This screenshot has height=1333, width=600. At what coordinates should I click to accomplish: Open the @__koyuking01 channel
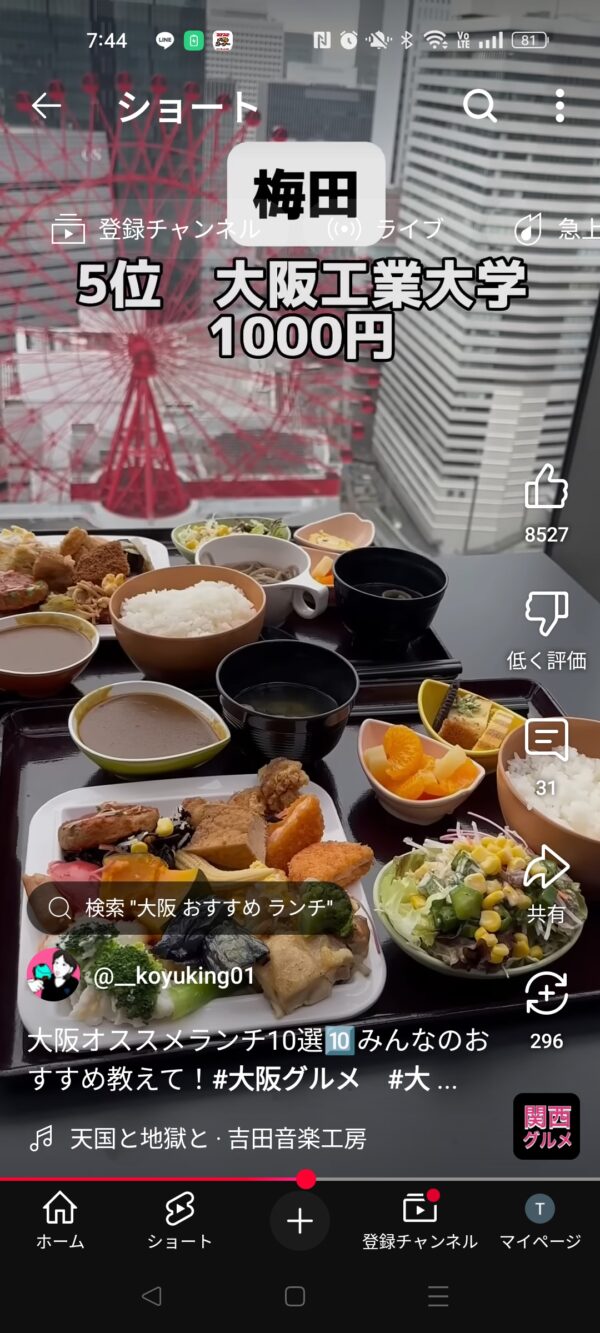pyautogui.click(x=174, y=976)
